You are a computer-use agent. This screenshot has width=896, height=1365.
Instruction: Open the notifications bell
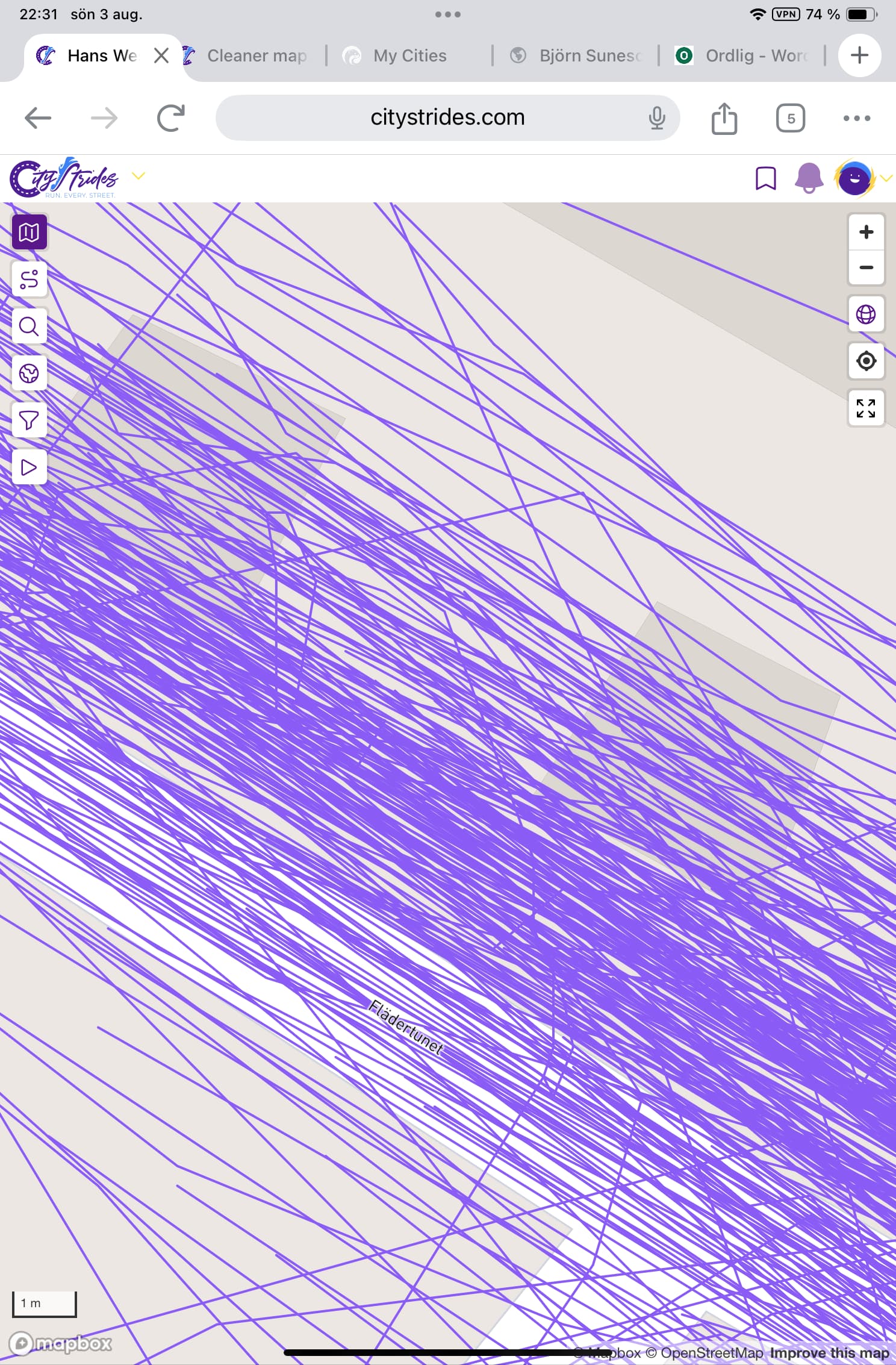(809, 178)
